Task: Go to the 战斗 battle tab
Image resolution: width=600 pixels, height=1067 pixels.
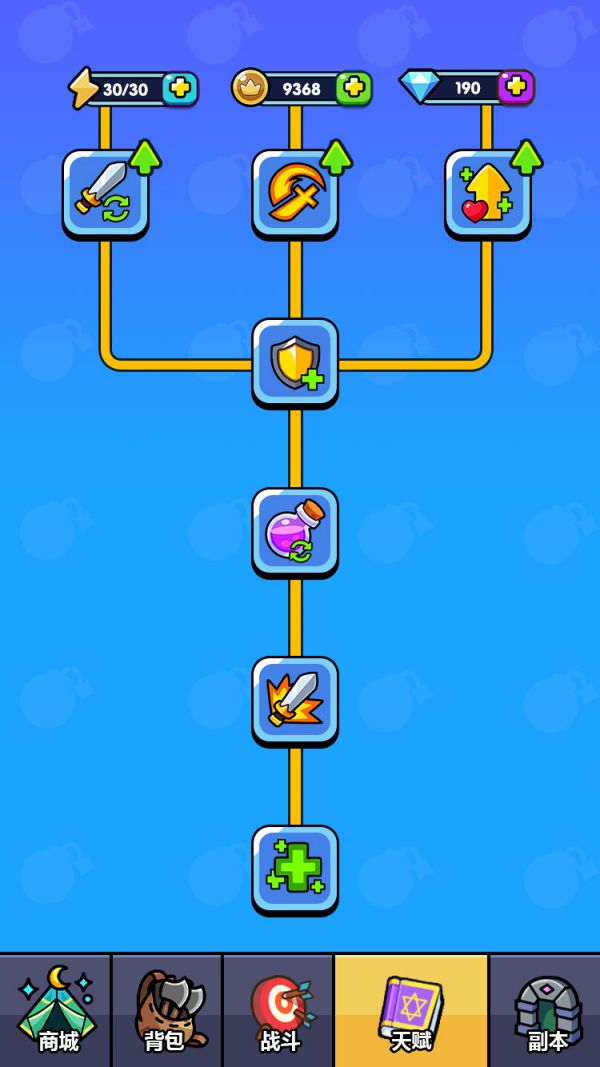Action: coord(278,1010)
